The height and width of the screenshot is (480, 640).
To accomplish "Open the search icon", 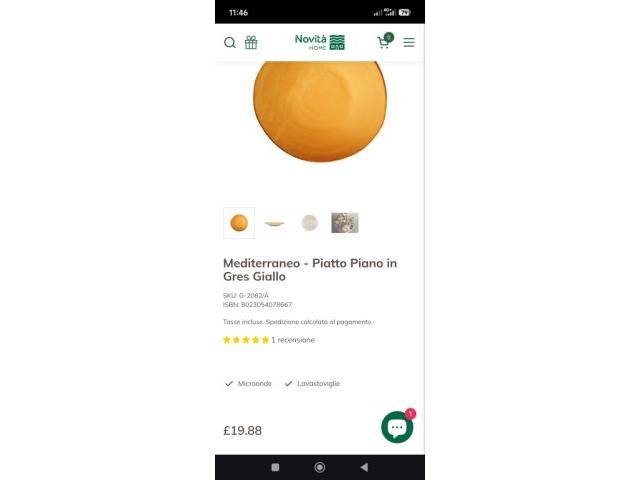I will pos(230,43).
